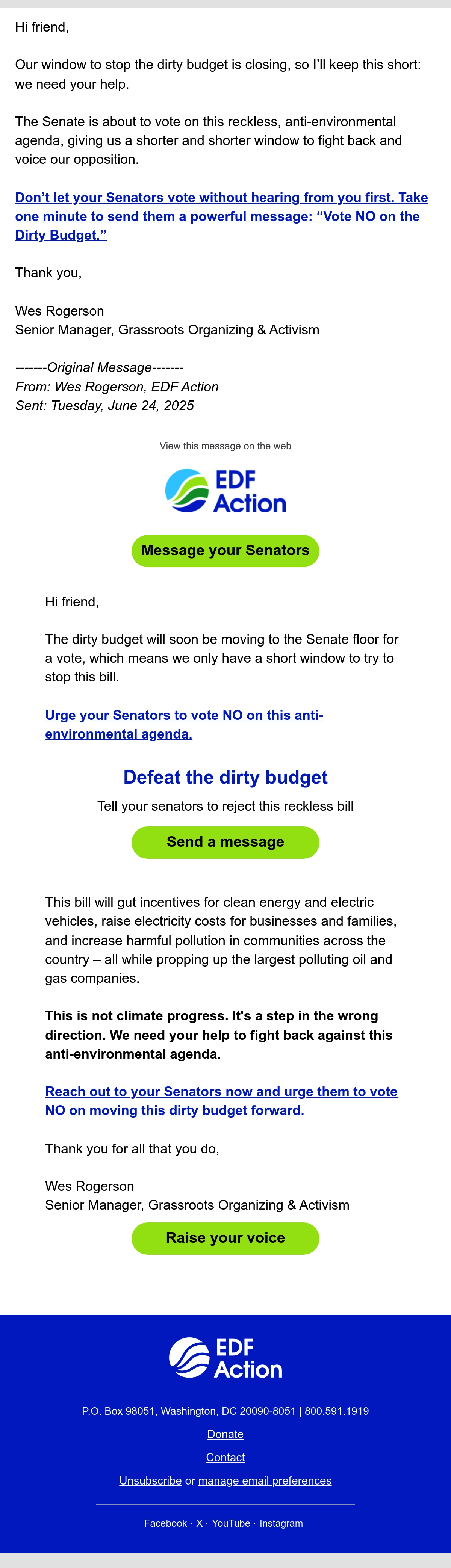Open the Instagram link
The image size is (451, 1568).
(281, 1523)
